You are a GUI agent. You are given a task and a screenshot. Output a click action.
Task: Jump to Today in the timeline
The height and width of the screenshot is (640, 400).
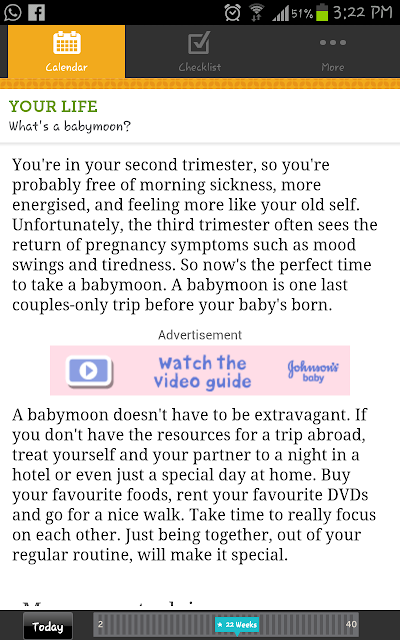tap(48, 626)
